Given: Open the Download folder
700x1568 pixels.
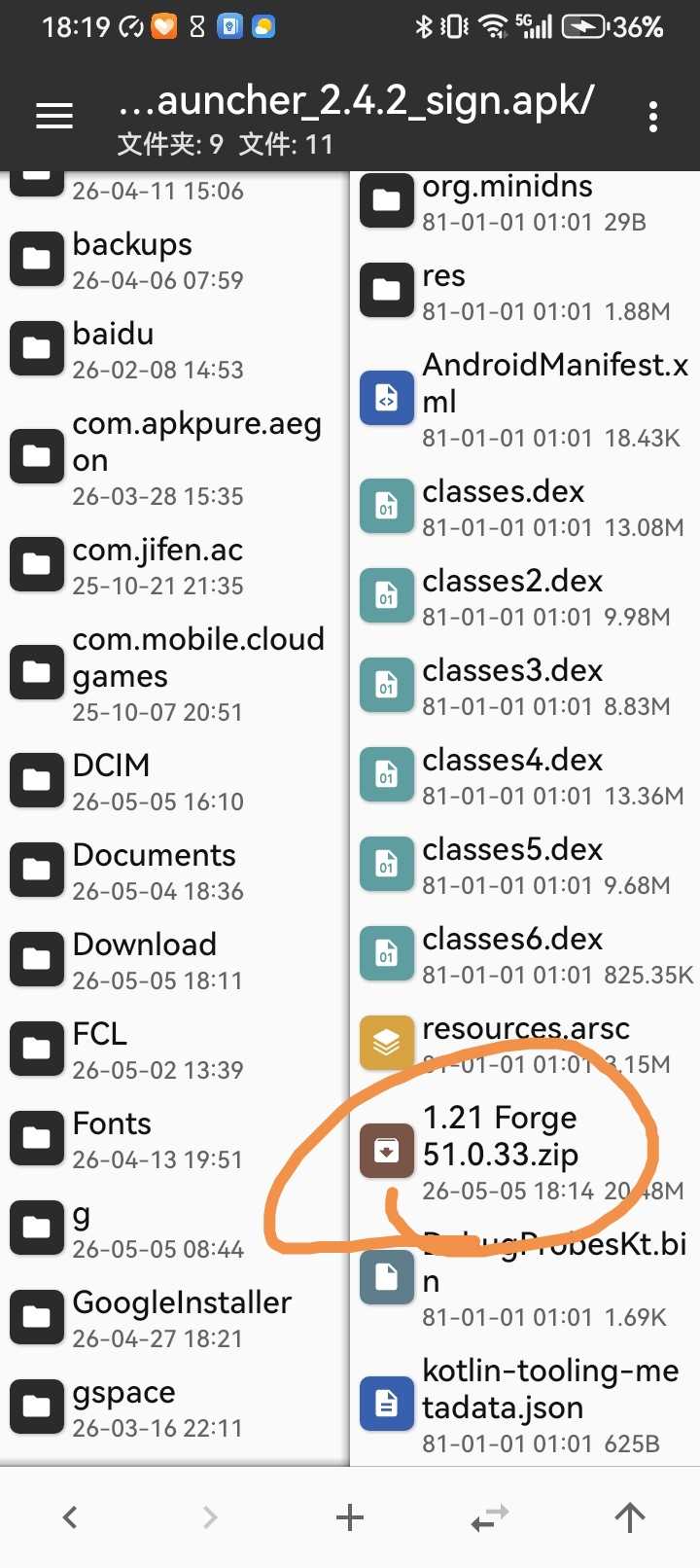Looking at the screenshot, I should (174, 961).
